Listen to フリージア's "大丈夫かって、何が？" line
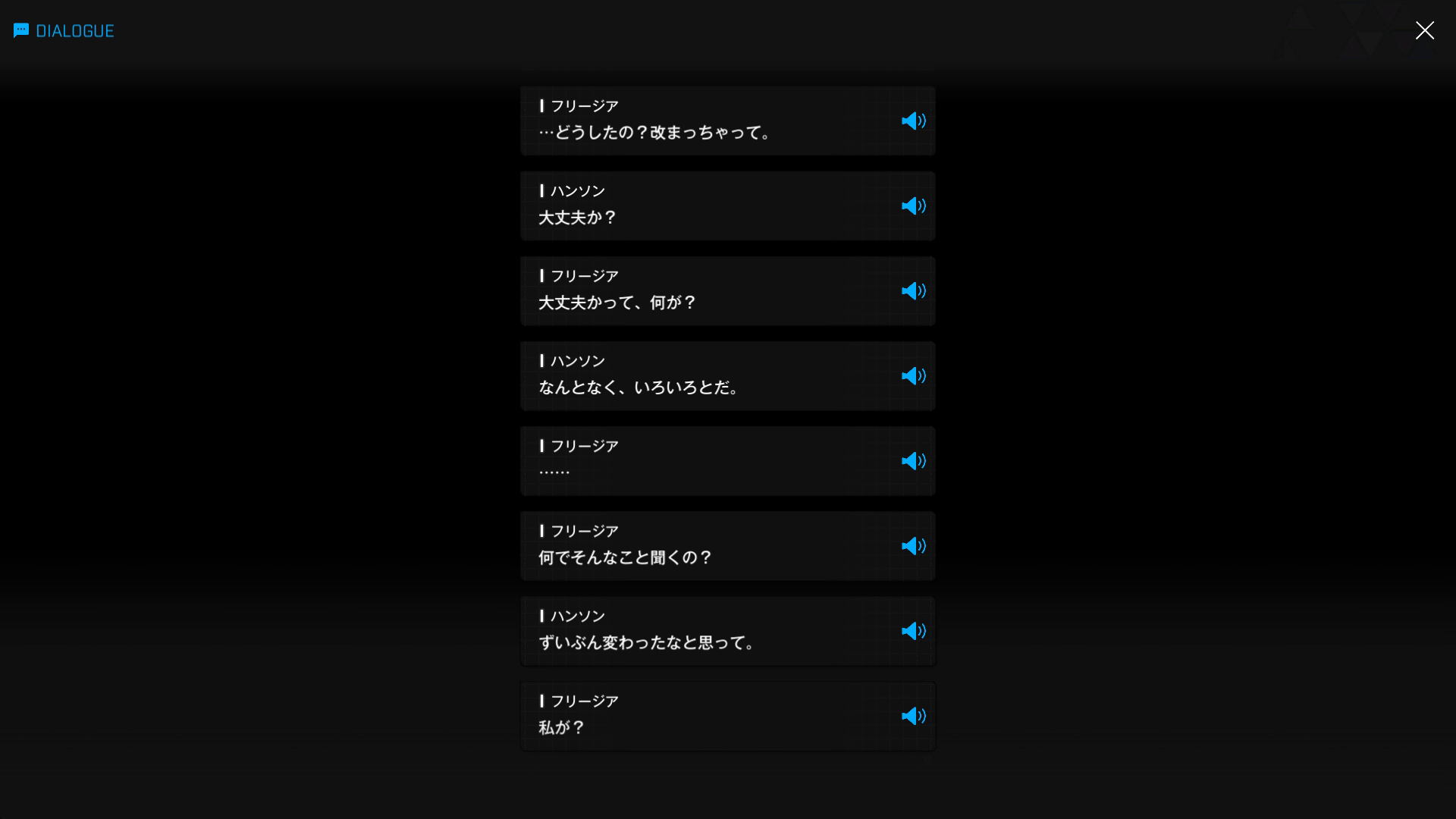 pos(913,291)
